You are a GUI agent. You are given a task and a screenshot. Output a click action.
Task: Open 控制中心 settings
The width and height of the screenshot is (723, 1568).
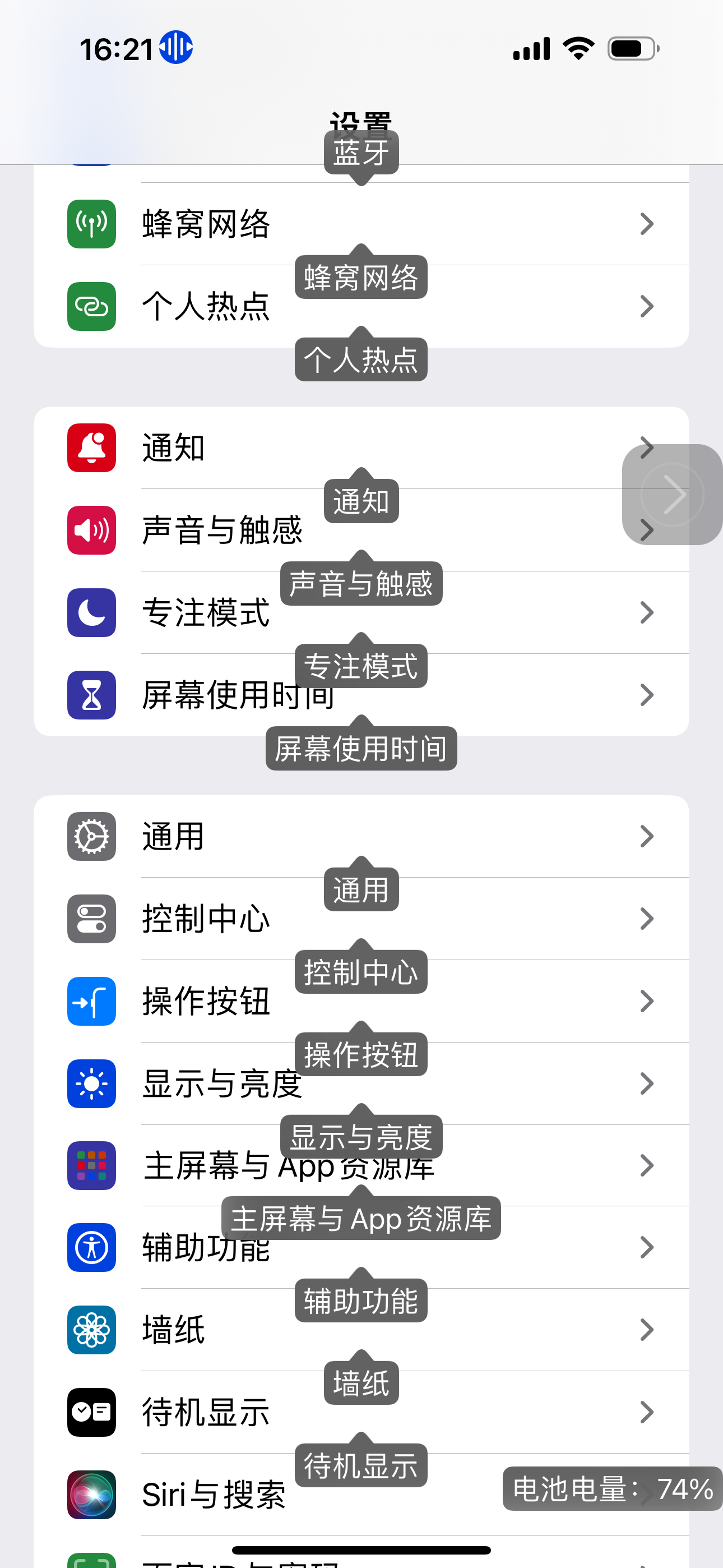pos(205,919)
